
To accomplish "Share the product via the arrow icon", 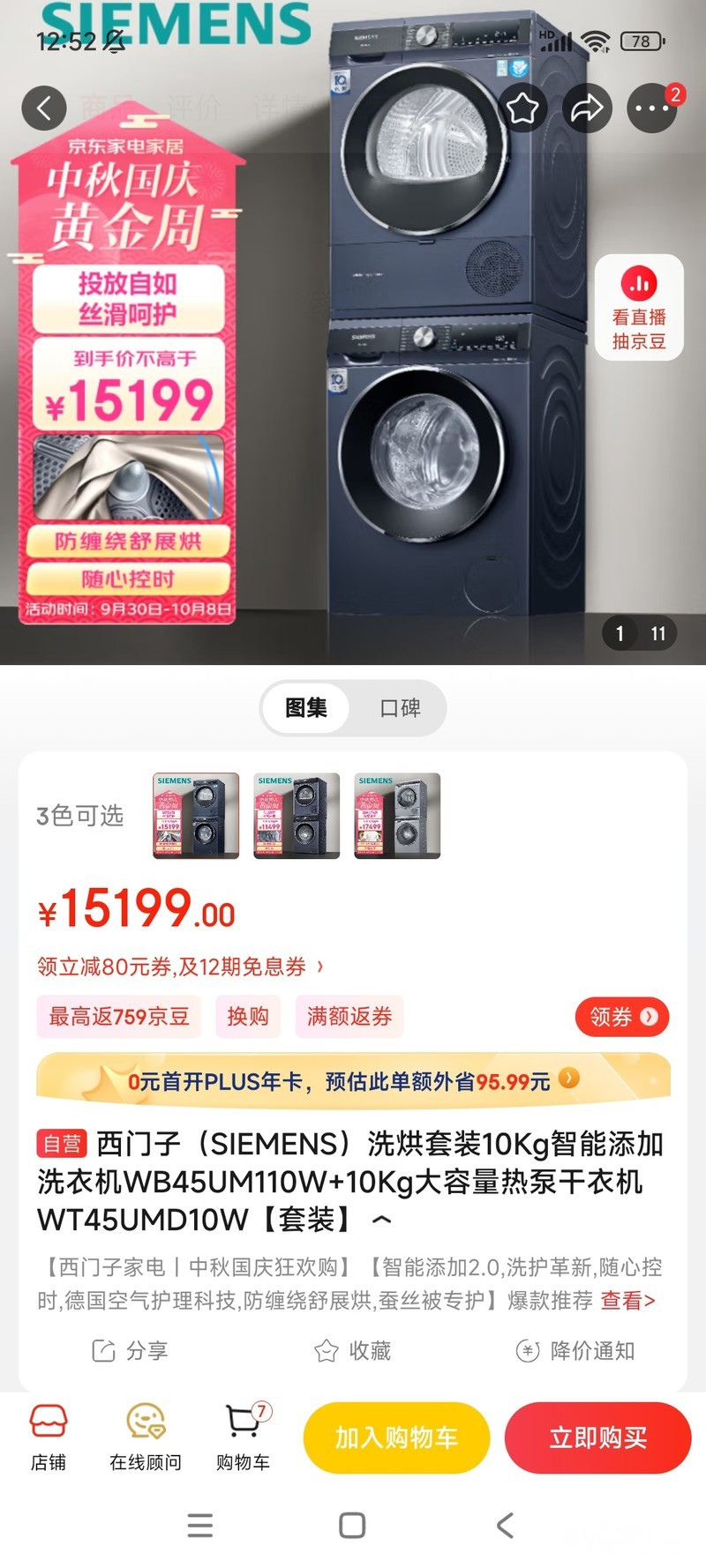I will point(587,108).
